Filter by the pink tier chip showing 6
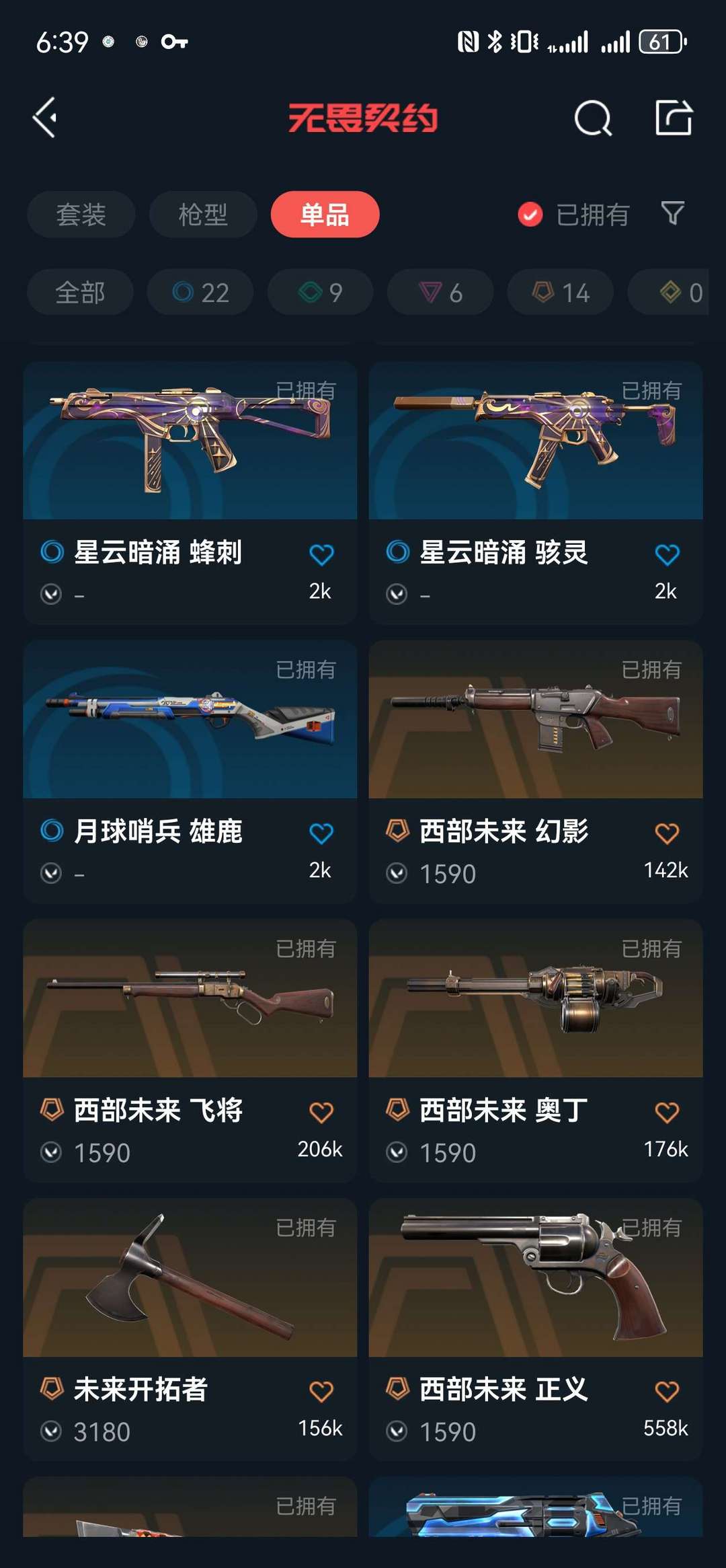726x1568 pixels. click(x=440, y=293)
